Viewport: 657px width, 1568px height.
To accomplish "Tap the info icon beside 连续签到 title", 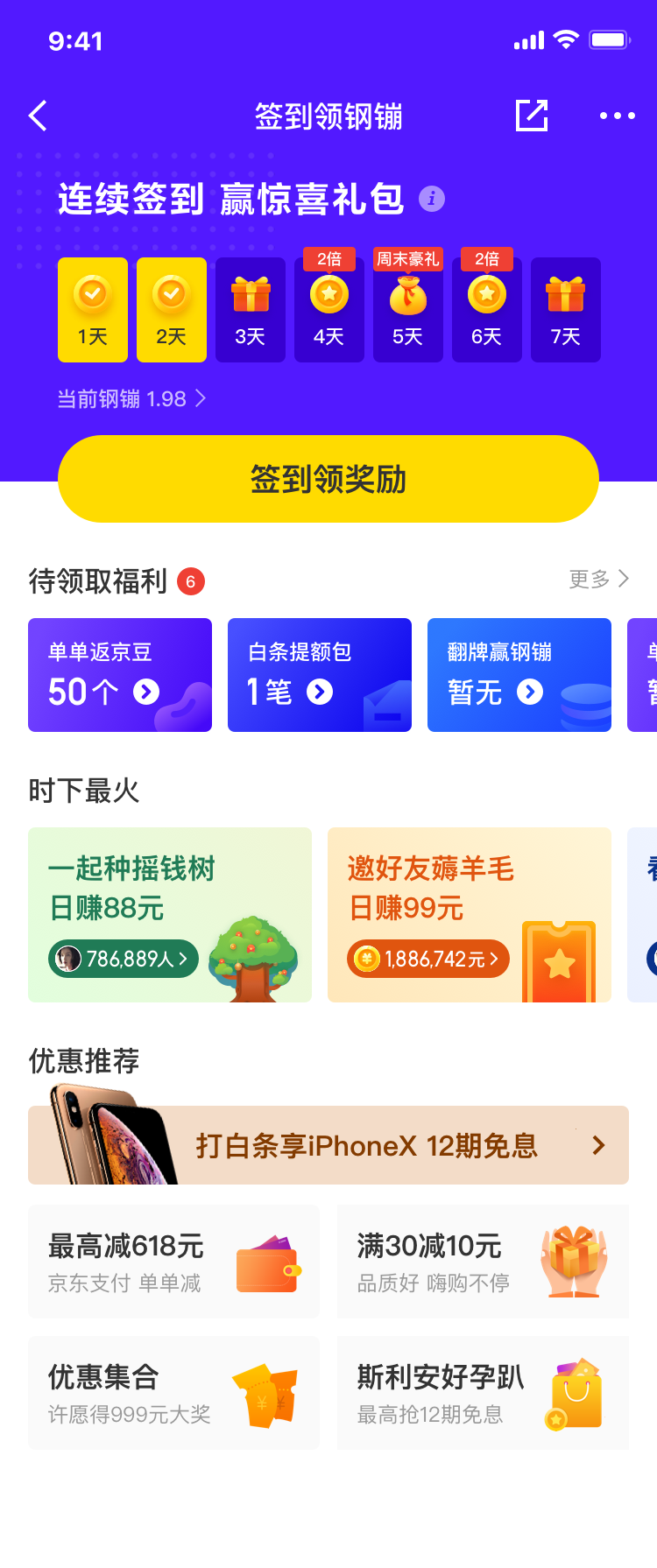I will [x=431, y=199].
